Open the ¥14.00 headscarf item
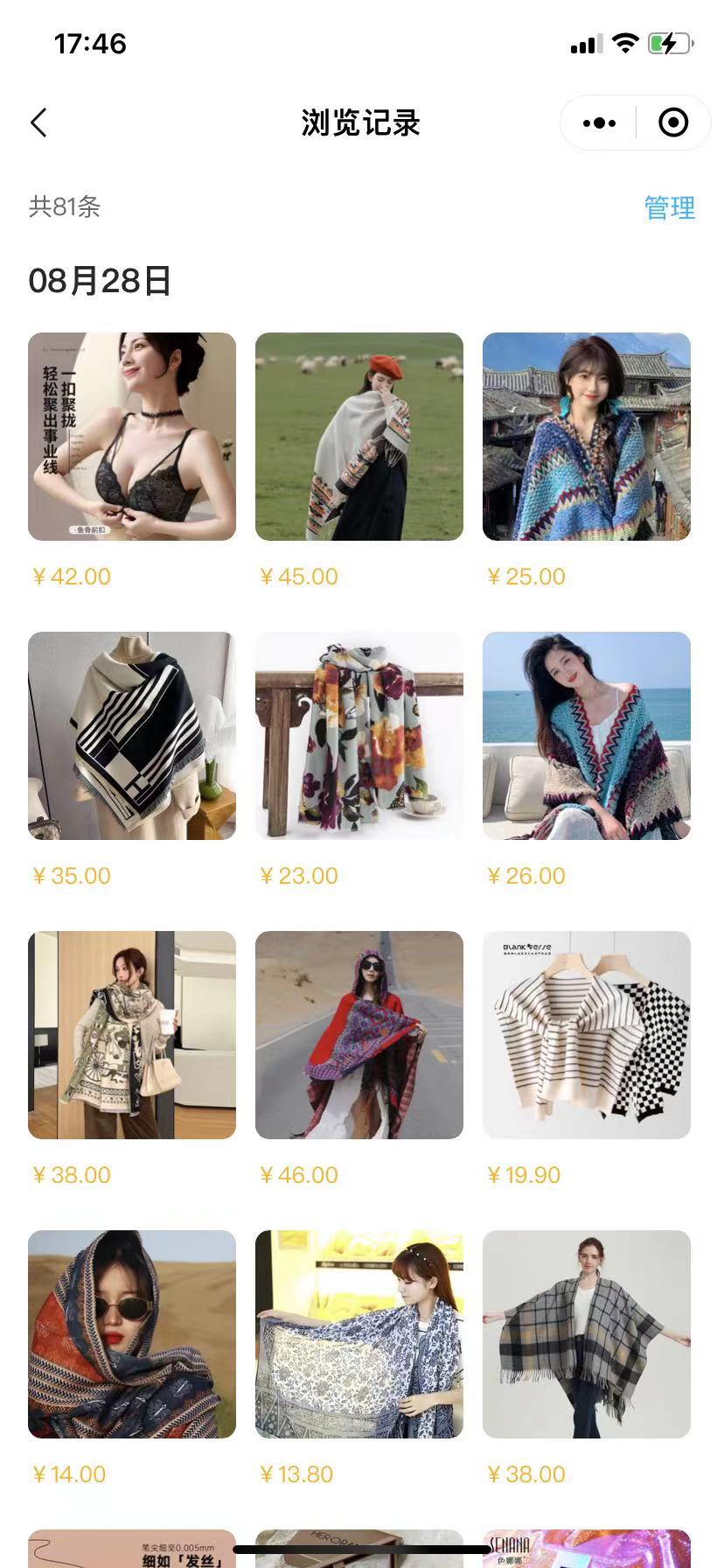Screen dimensions: 724x1568 click(x=132, y=1333)
